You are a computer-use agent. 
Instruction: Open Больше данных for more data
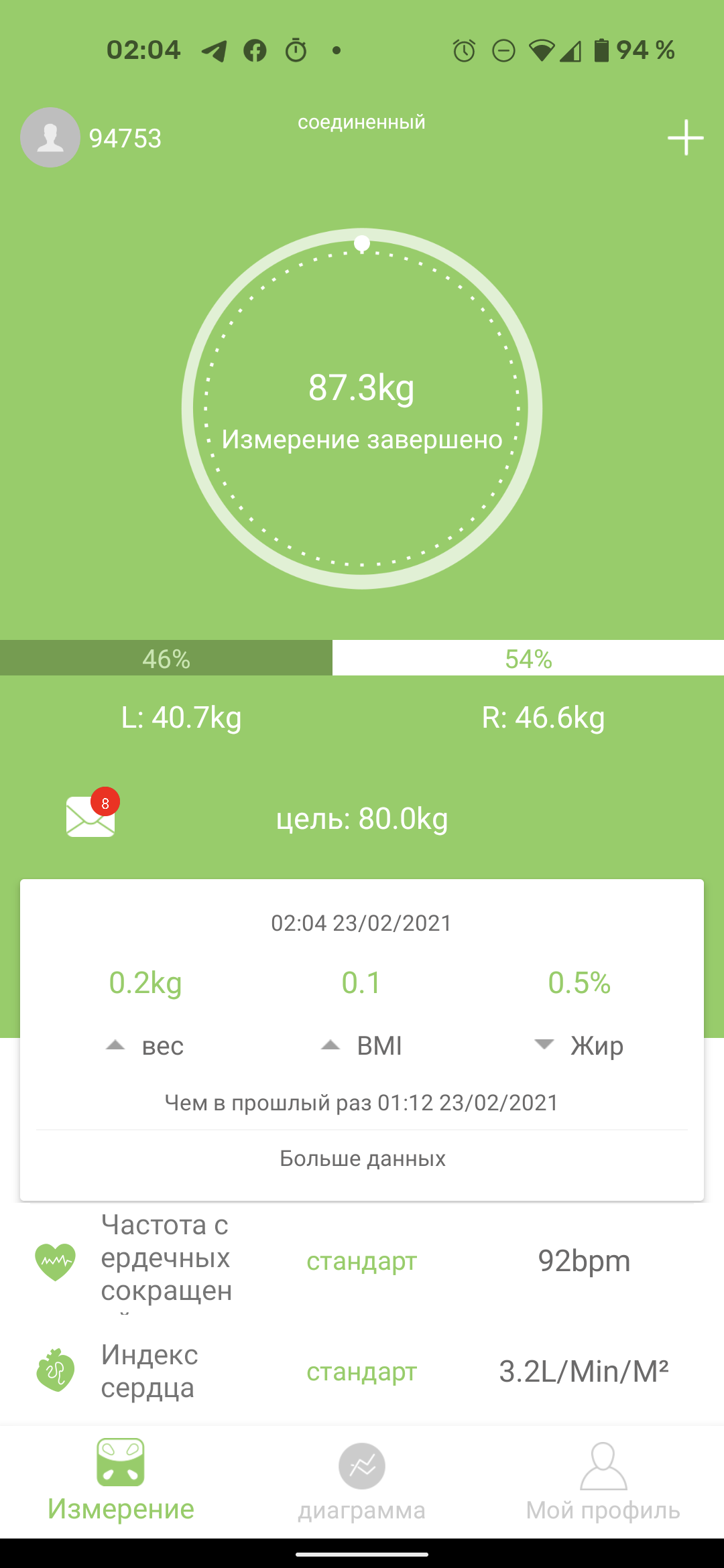coord(362,1159)
